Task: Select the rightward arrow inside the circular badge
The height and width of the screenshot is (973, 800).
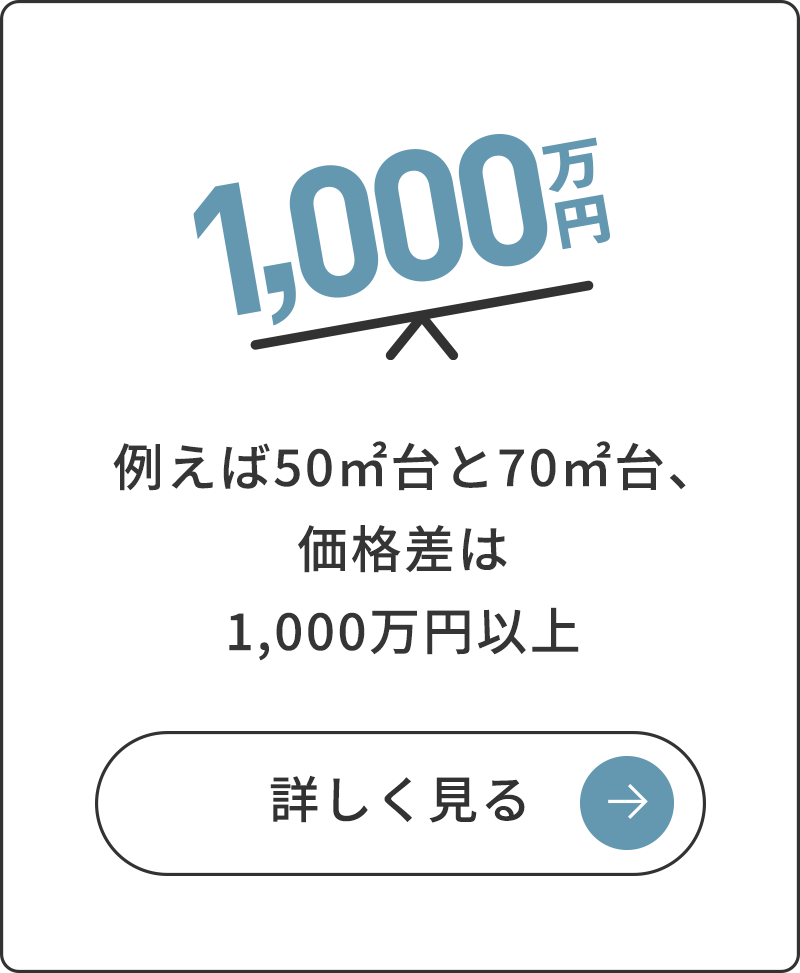Action: click(x=629, y=802)
